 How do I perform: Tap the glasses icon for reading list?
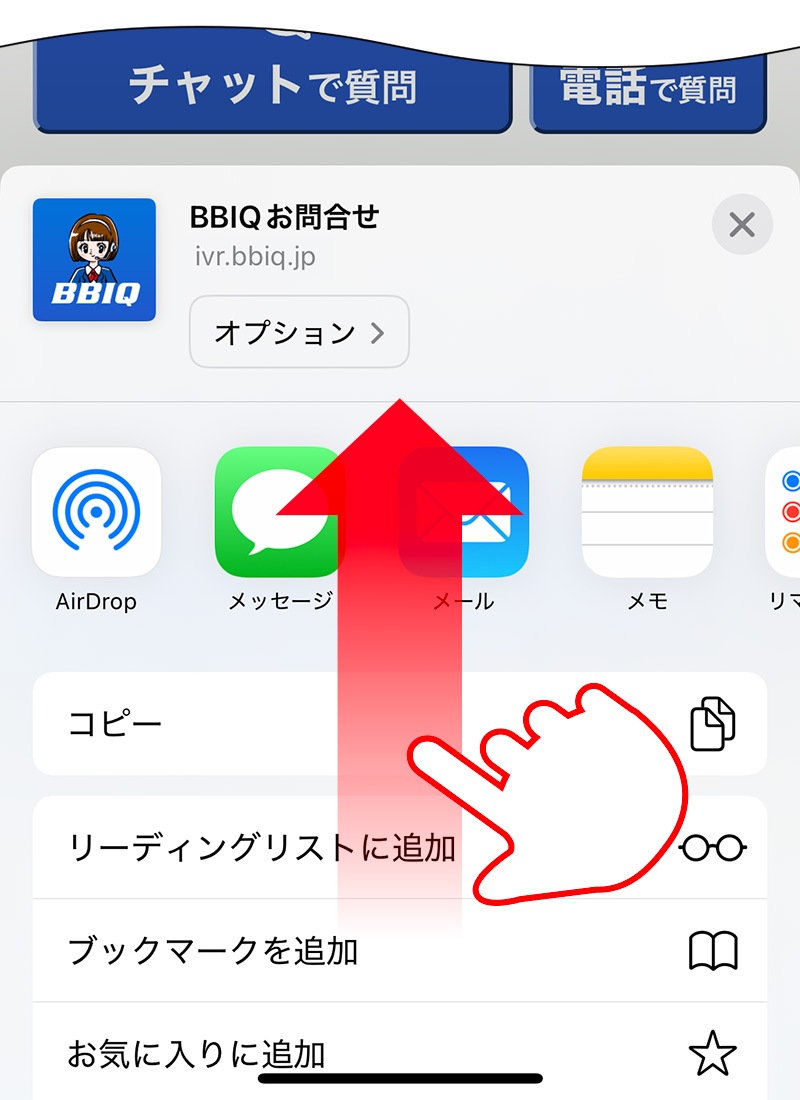[713, 846]
